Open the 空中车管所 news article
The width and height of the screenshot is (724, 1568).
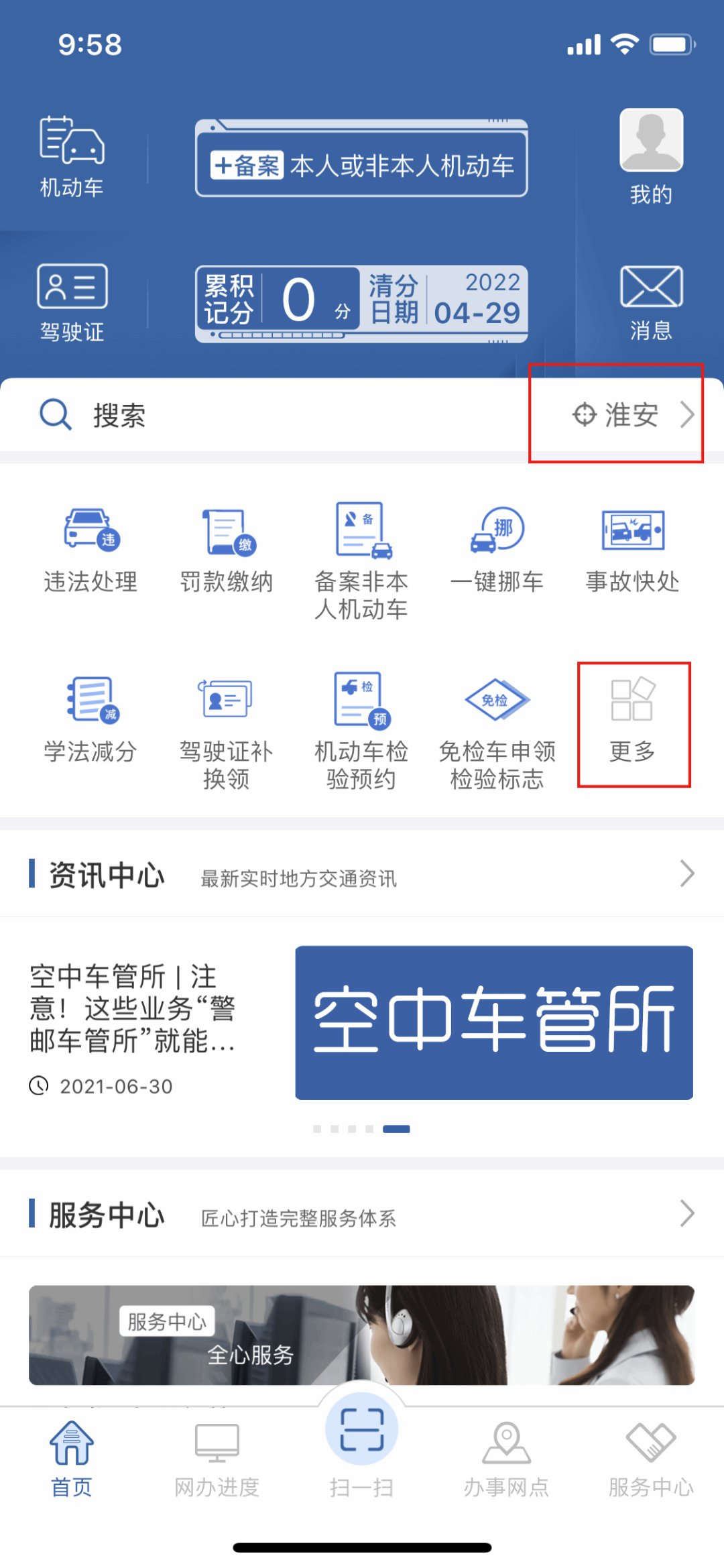362,1022
